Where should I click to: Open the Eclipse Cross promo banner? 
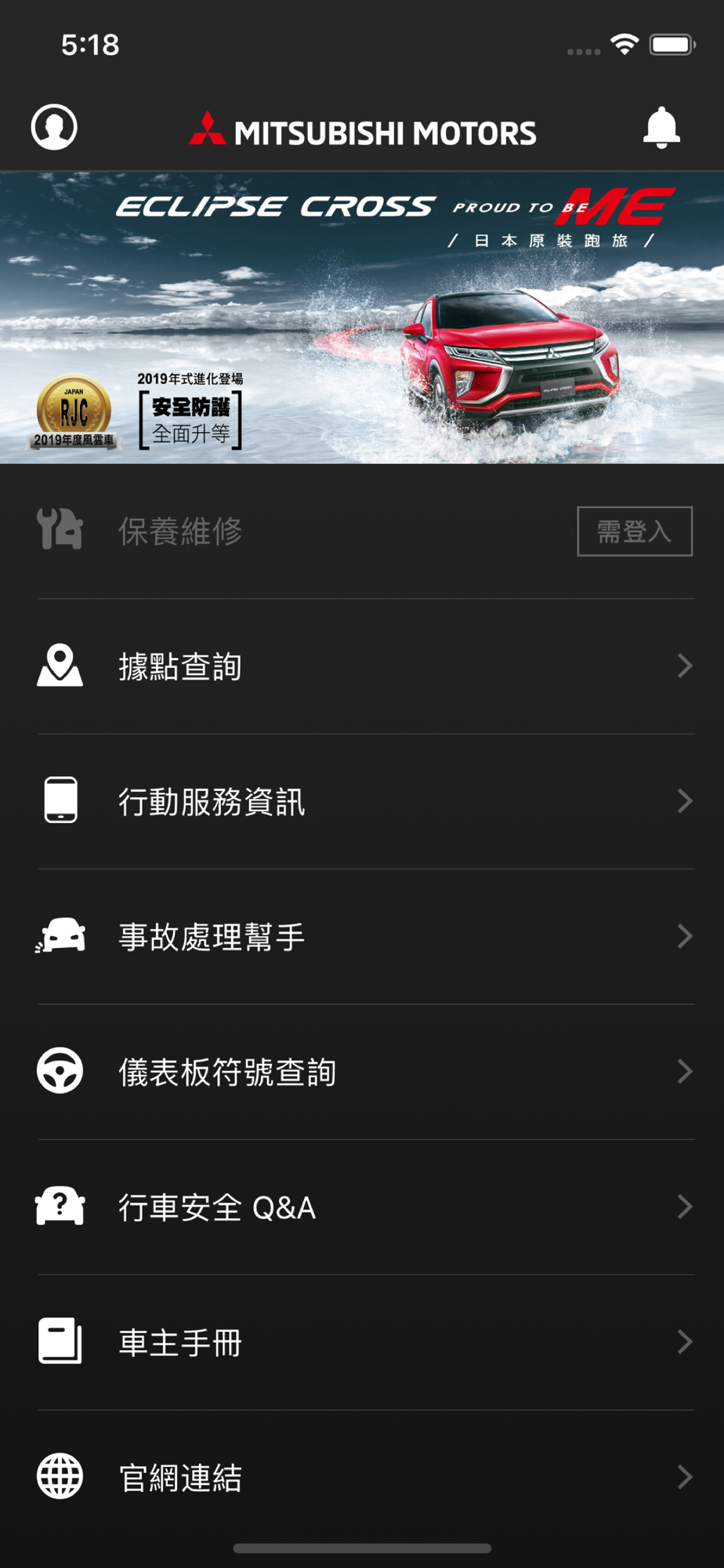click(x=362, y=318)
